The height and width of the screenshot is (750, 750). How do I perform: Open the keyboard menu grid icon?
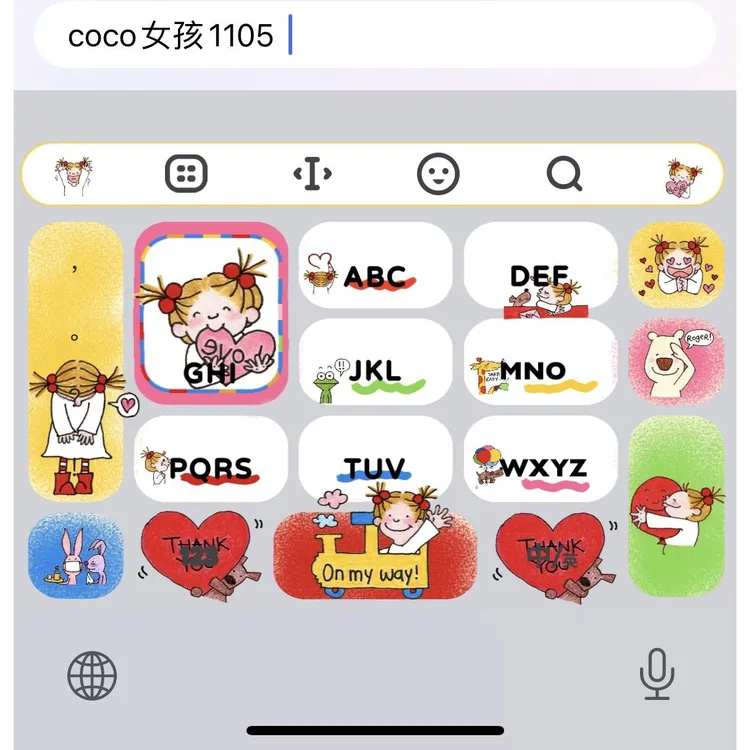tap(186, 173)
